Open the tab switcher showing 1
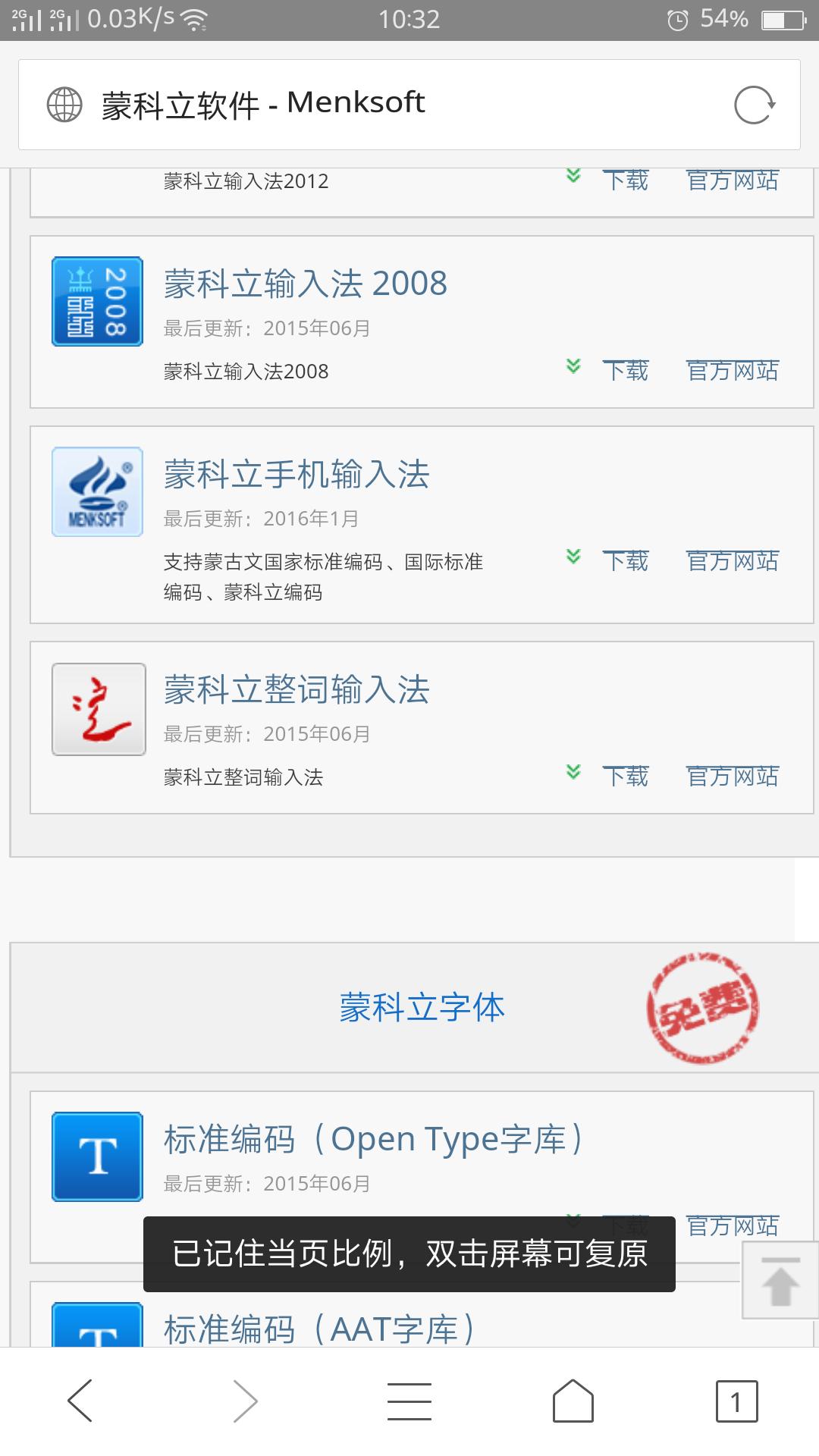Image resolution: width=819 pixels, height=1456 pixels. pyautogui.click(x=734, y=1401)
